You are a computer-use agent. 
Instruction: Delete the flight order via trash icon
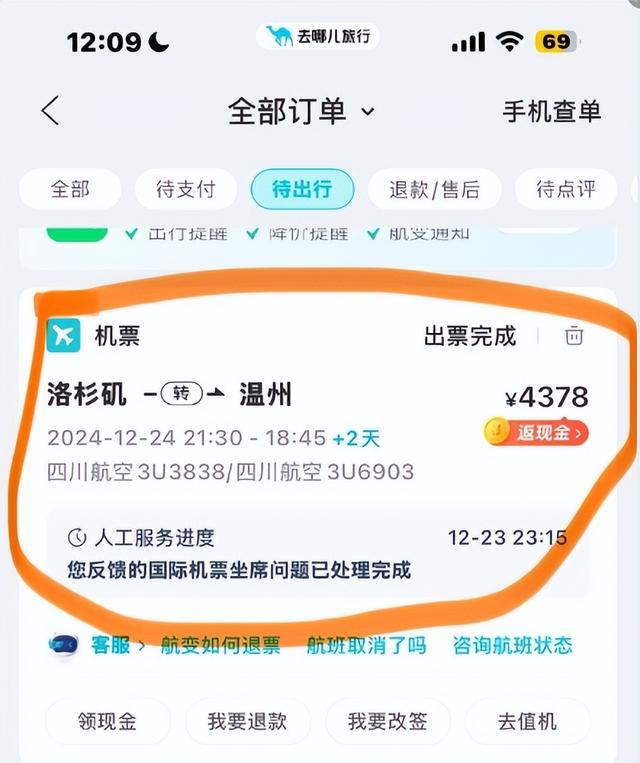pyautogui.click(x=574, y=336)
